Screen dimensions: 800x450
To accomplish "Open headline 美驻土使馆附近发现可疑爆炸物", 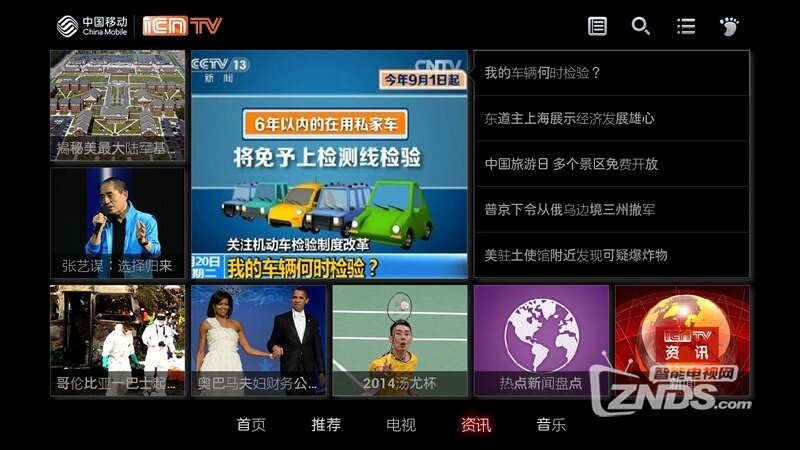I will coord(611,255).
